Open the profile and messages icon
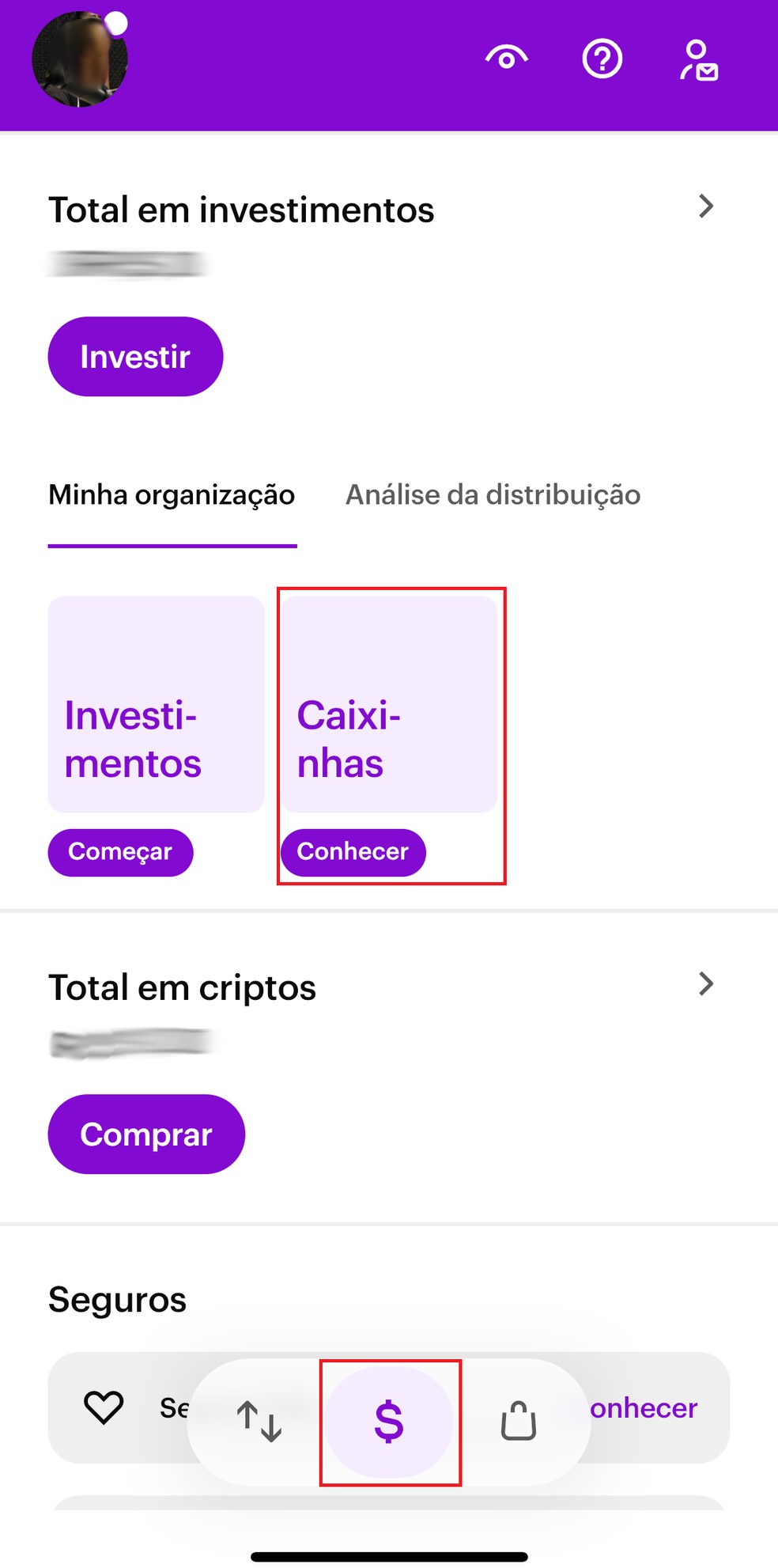The height and width of the screenshot is (1568, 778). coord(697,59)
